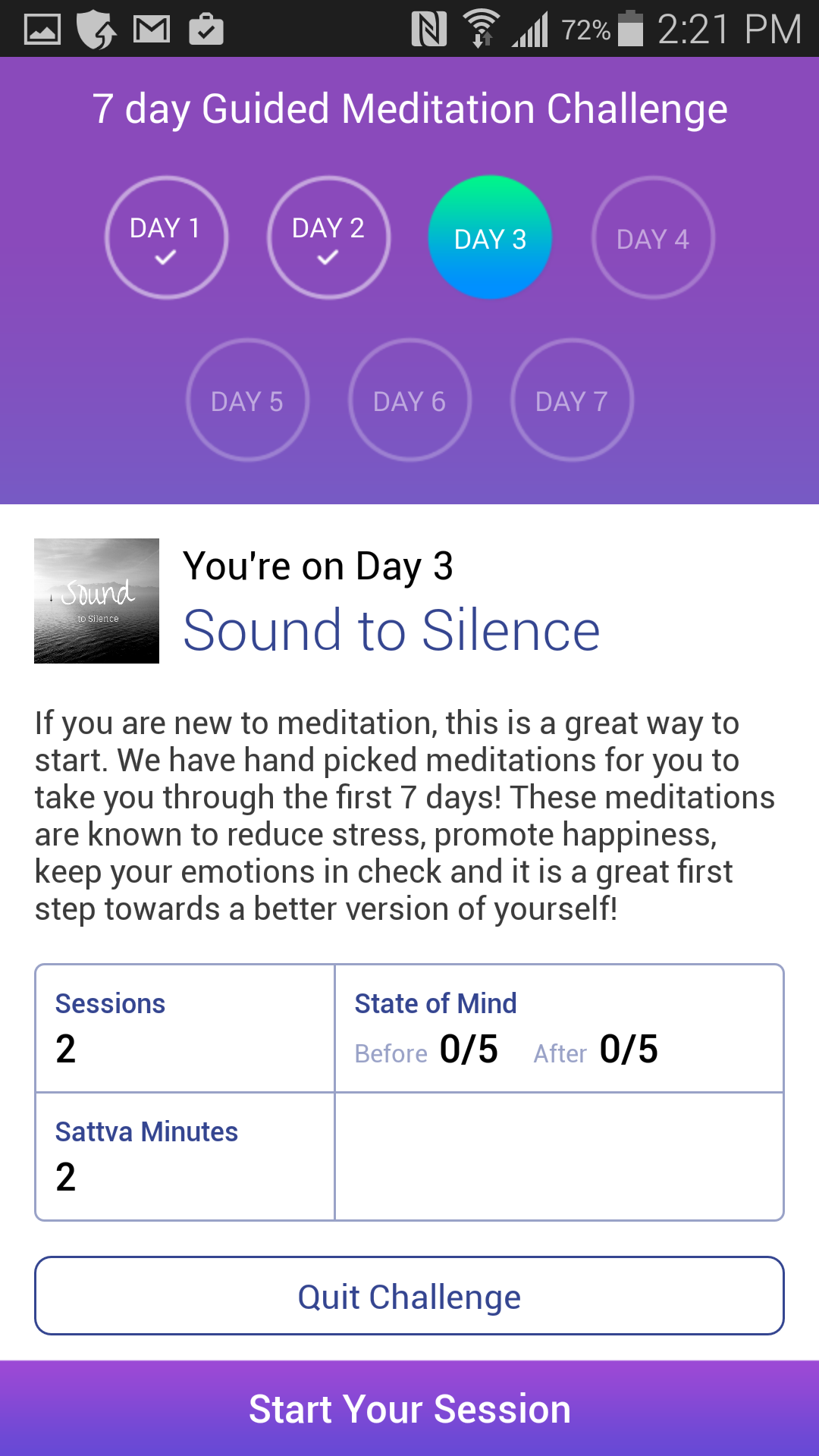Image resolution: width=819 pixels, height=1456 pixels.
Task: Open the clipboard icon in the notification bar
Action: point(205,29)
